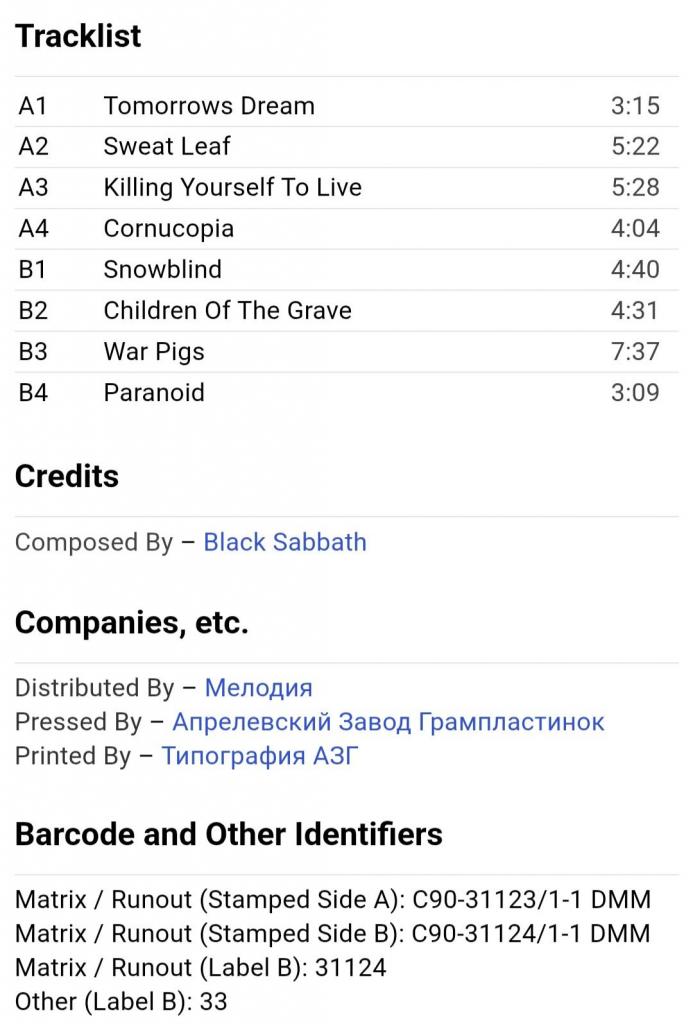Screen dimensions: 693x1024
Task: Open the Мелодия distributor link
Action: pos(258,688)
